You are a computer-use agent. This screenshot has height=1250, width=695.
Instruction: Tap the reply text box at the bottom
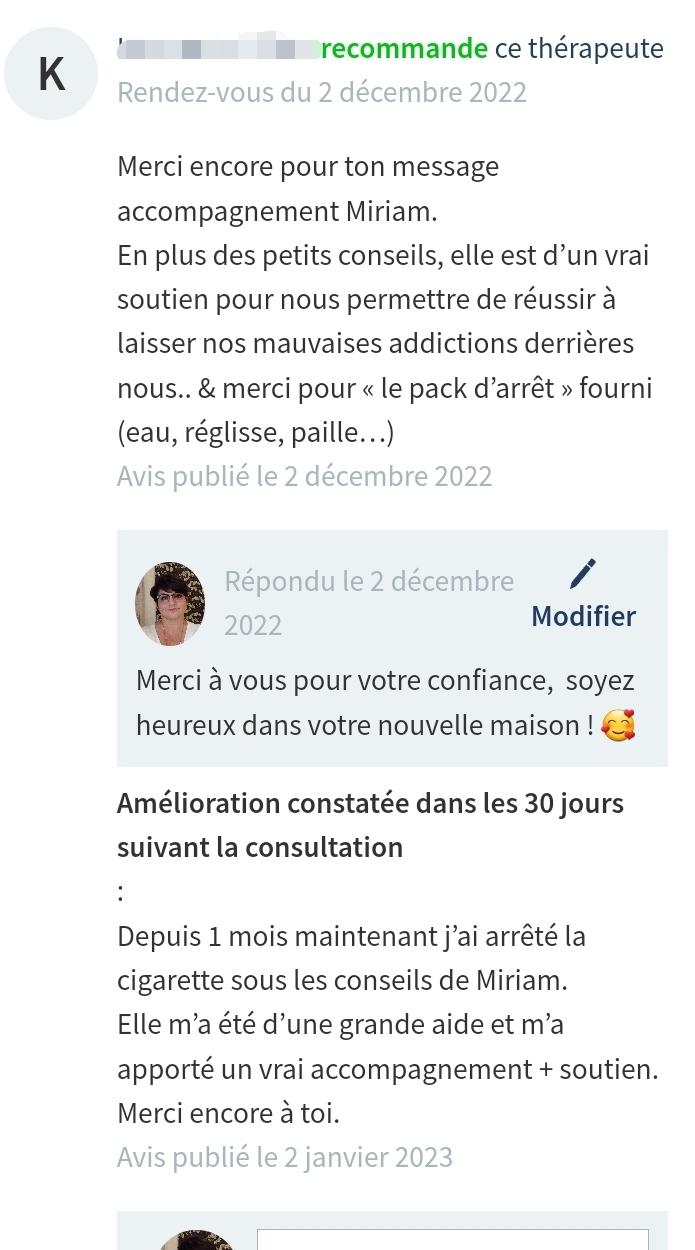point(452,1240)
